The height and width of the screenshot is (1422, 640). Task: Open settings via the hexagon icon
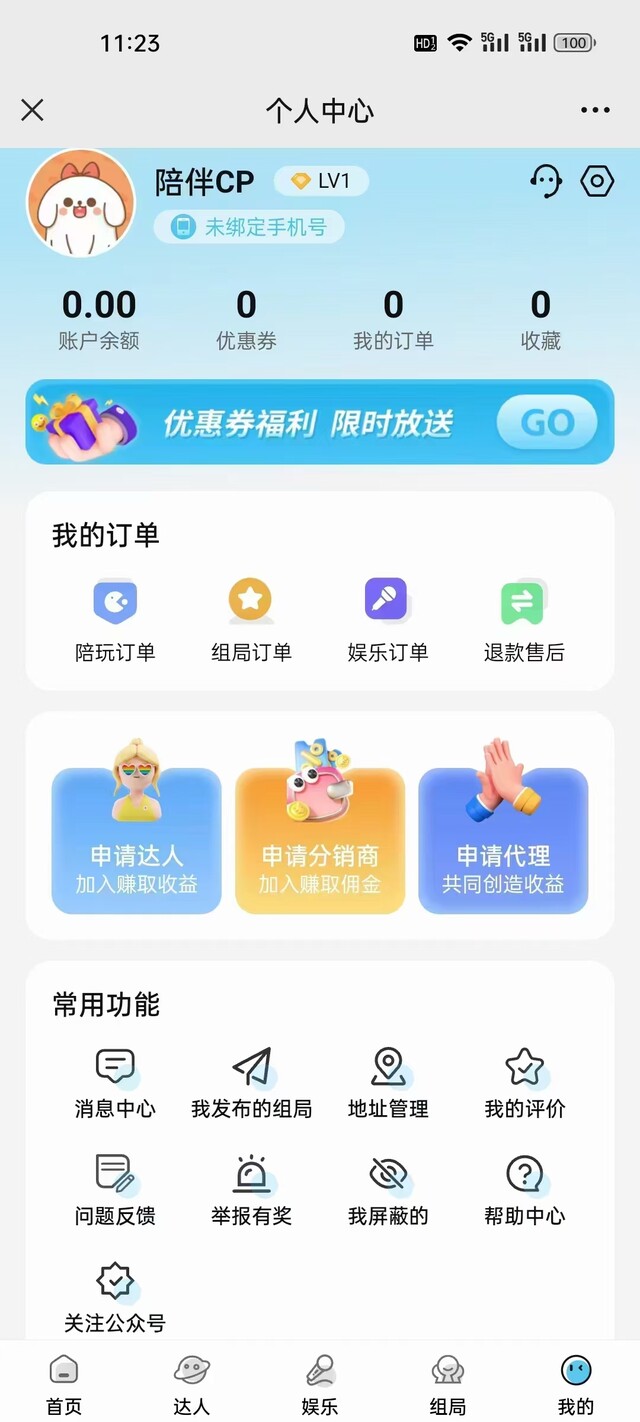pos(597,181)
